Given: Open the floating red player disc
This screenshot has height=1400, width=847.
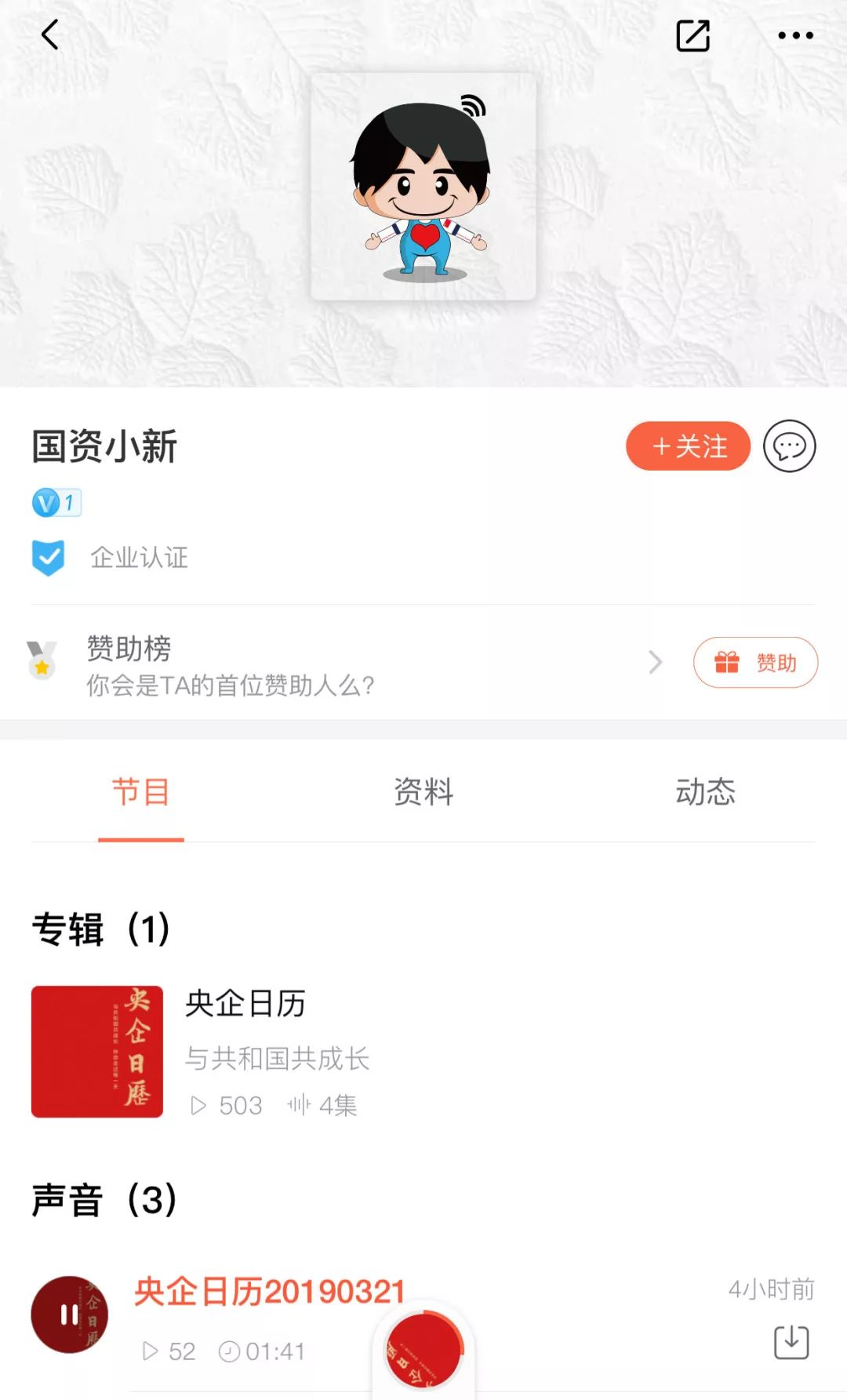Looking at the screenshot, I should click(423, 1351).
